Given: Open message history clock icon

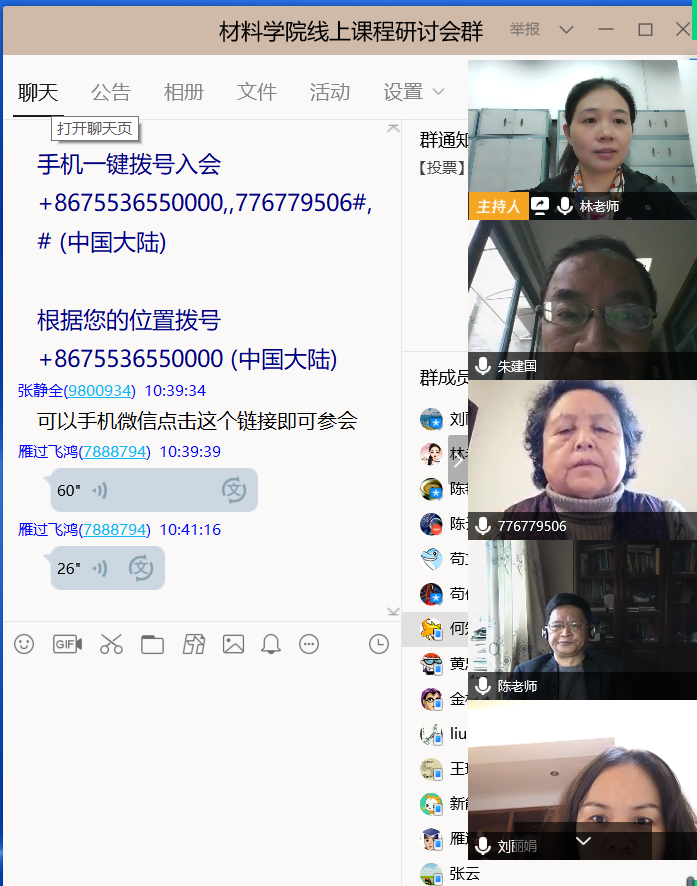Looking at the screenshot, I should [x=378, y=645].
